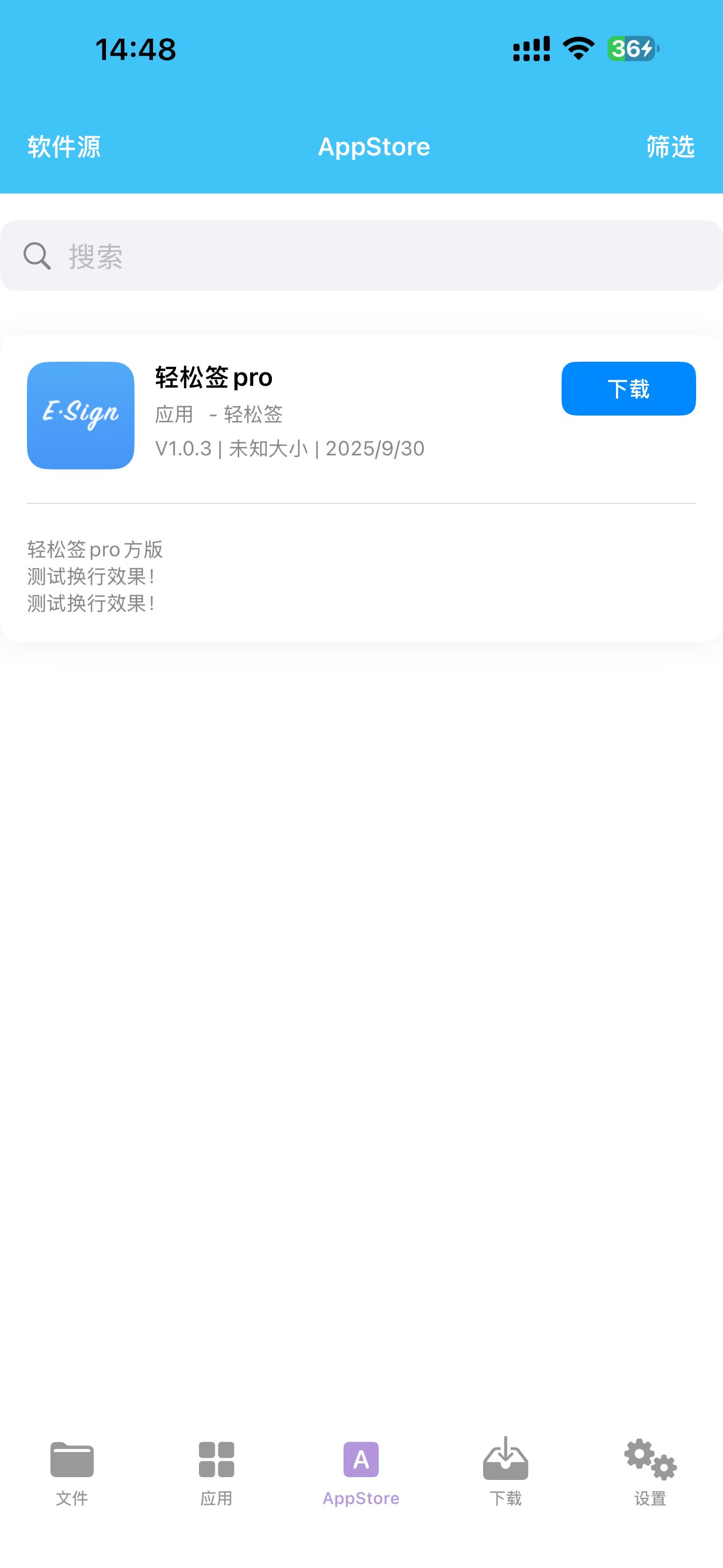Tap the battery indicator in status bar
The image size is (723, 1568).
click(x=631, y=50)
